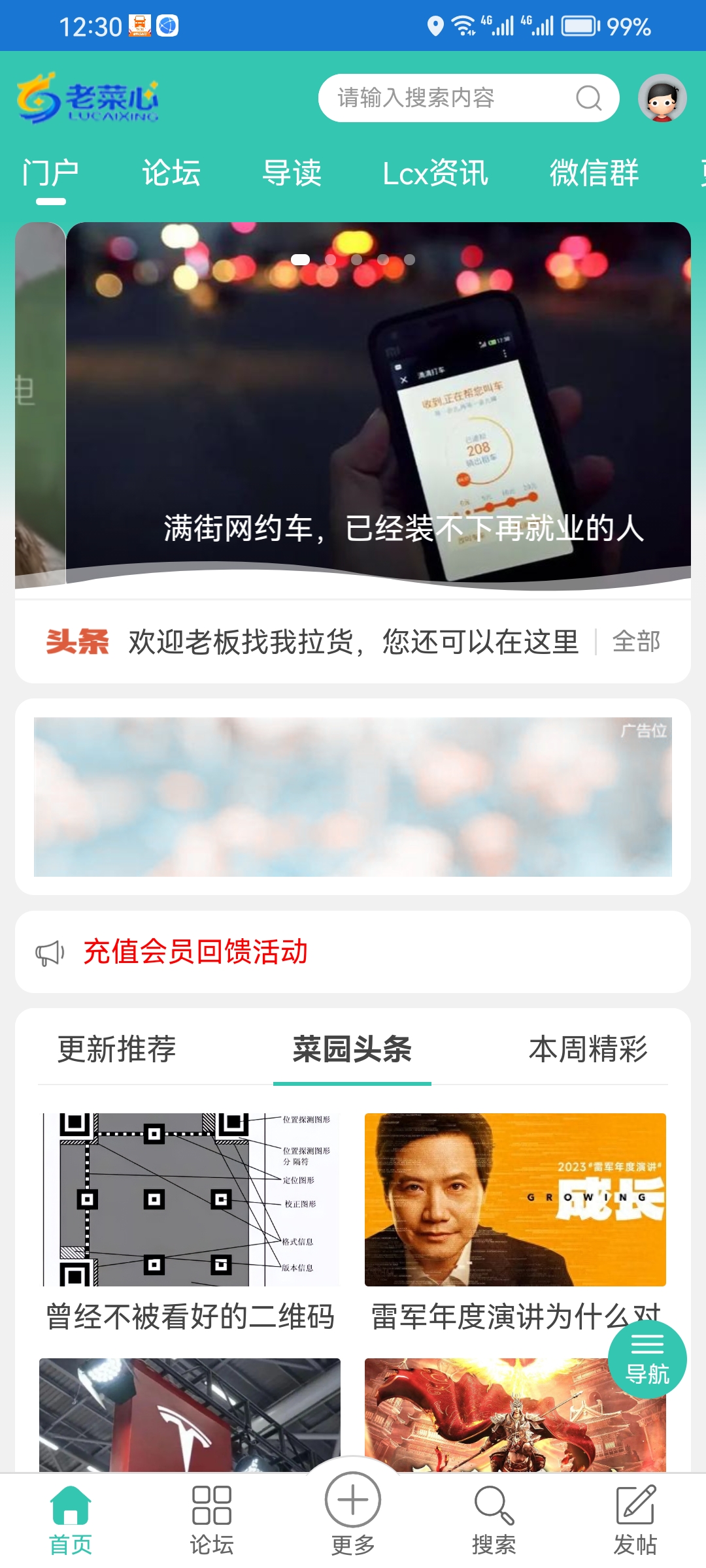Screen dimensions: 706x1568
Task: Open the profile avatar
Action: [662, 98]
